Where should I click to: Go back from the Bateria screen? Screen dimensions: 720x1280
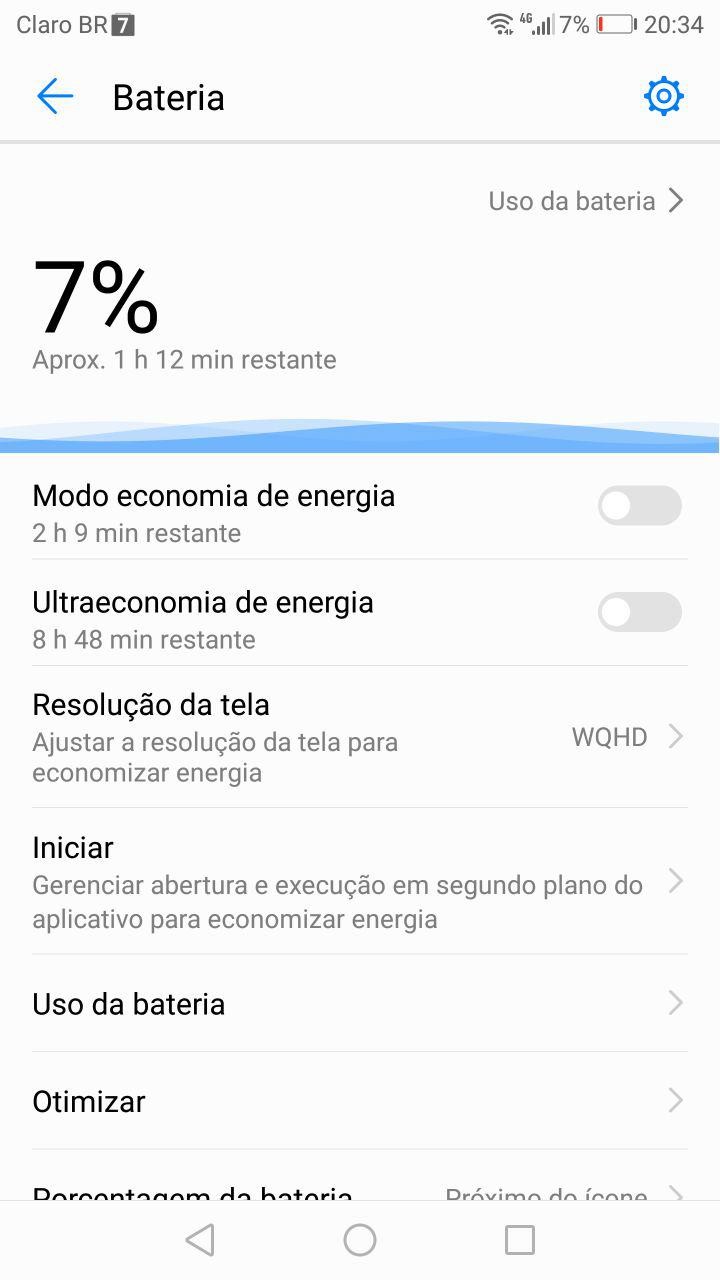click(55, 97)
